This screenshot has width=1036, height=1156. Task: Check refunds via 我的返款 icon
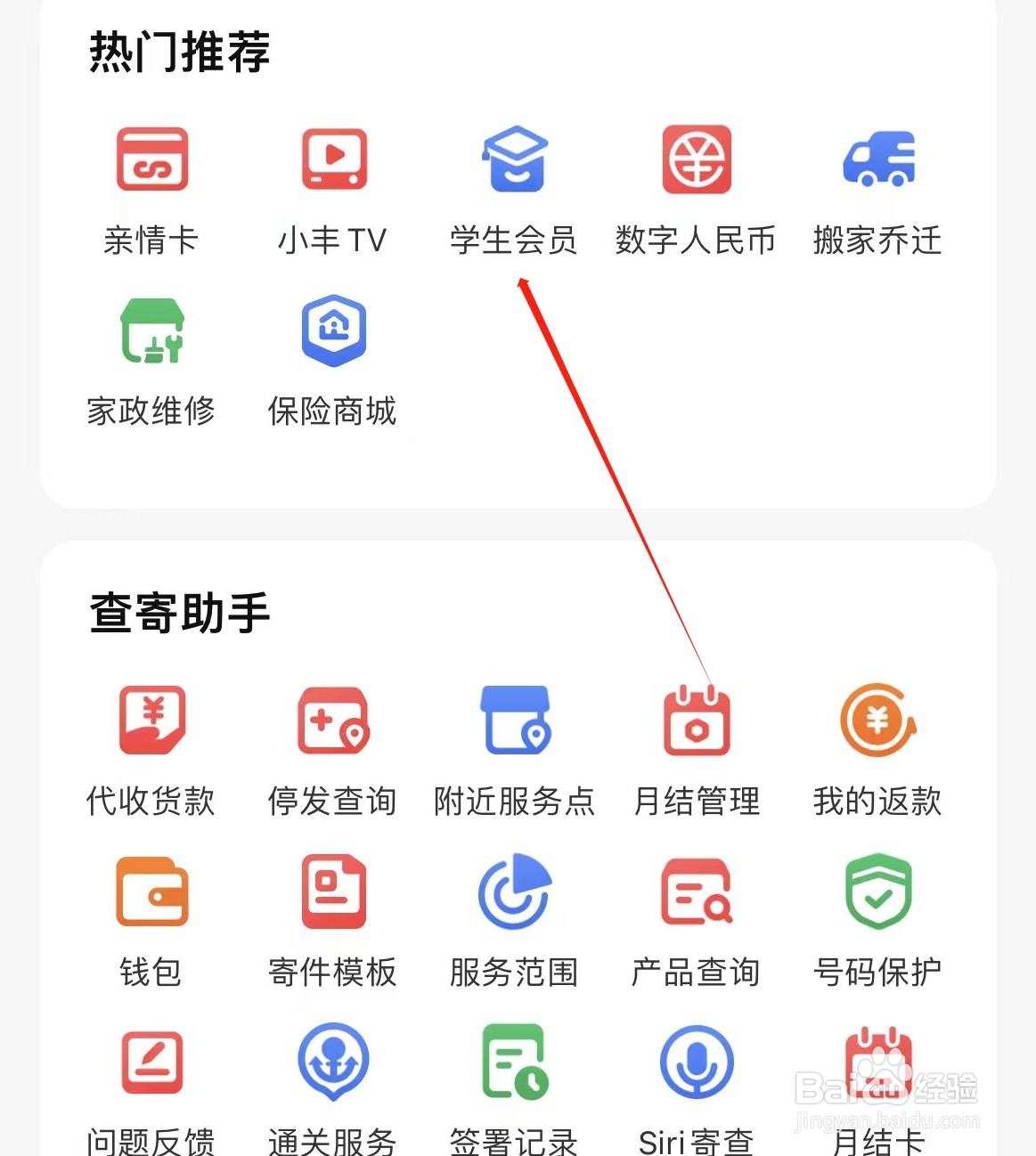tap(877, 723)
